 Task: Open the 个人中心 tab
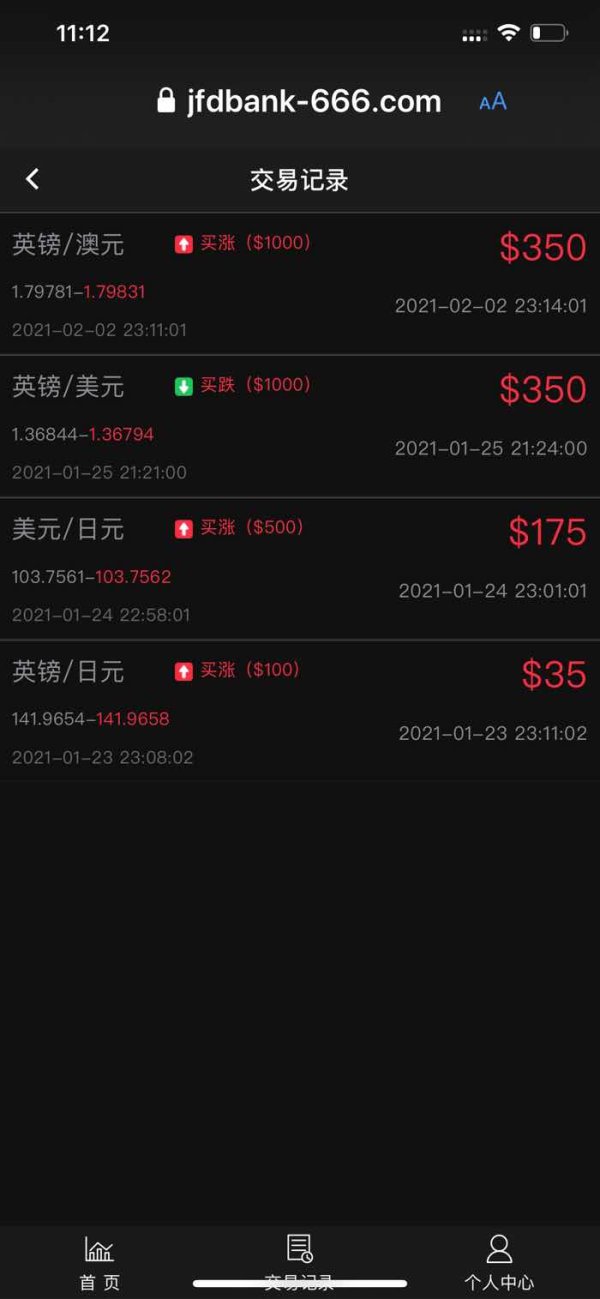499,1263
